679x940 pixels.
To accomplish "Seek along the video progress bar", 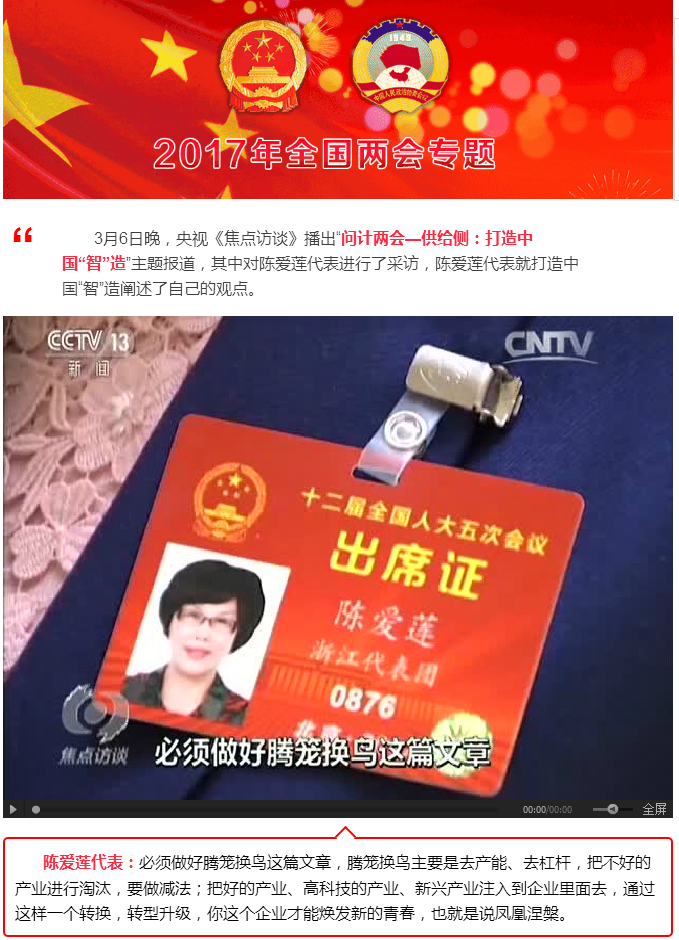I will tap(270, 809).
